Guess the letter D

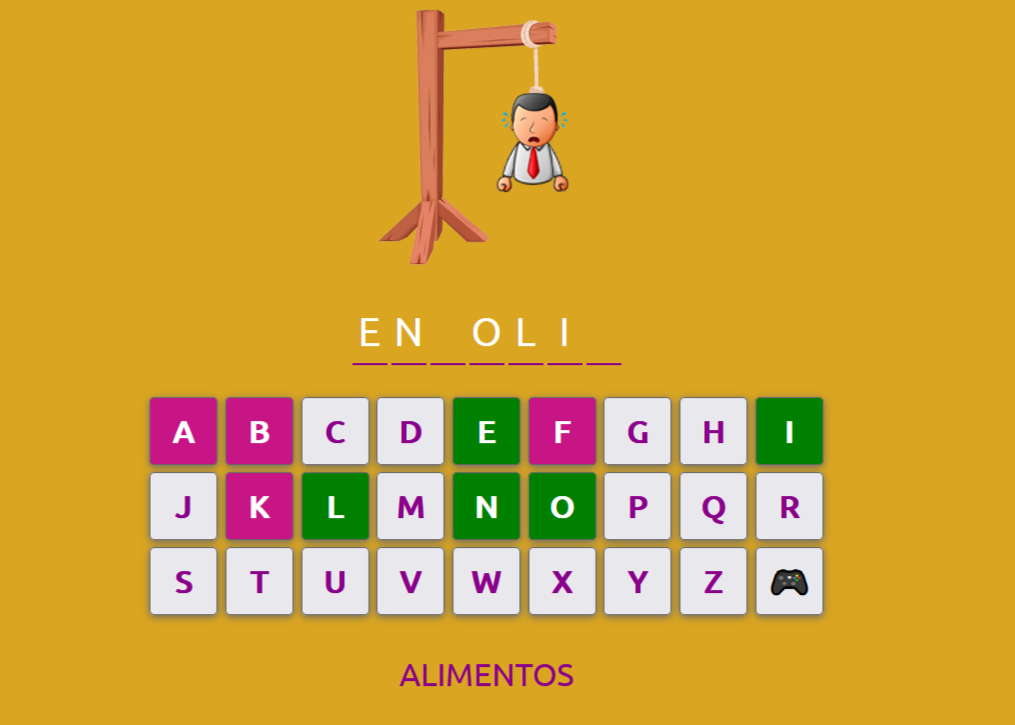410,431
